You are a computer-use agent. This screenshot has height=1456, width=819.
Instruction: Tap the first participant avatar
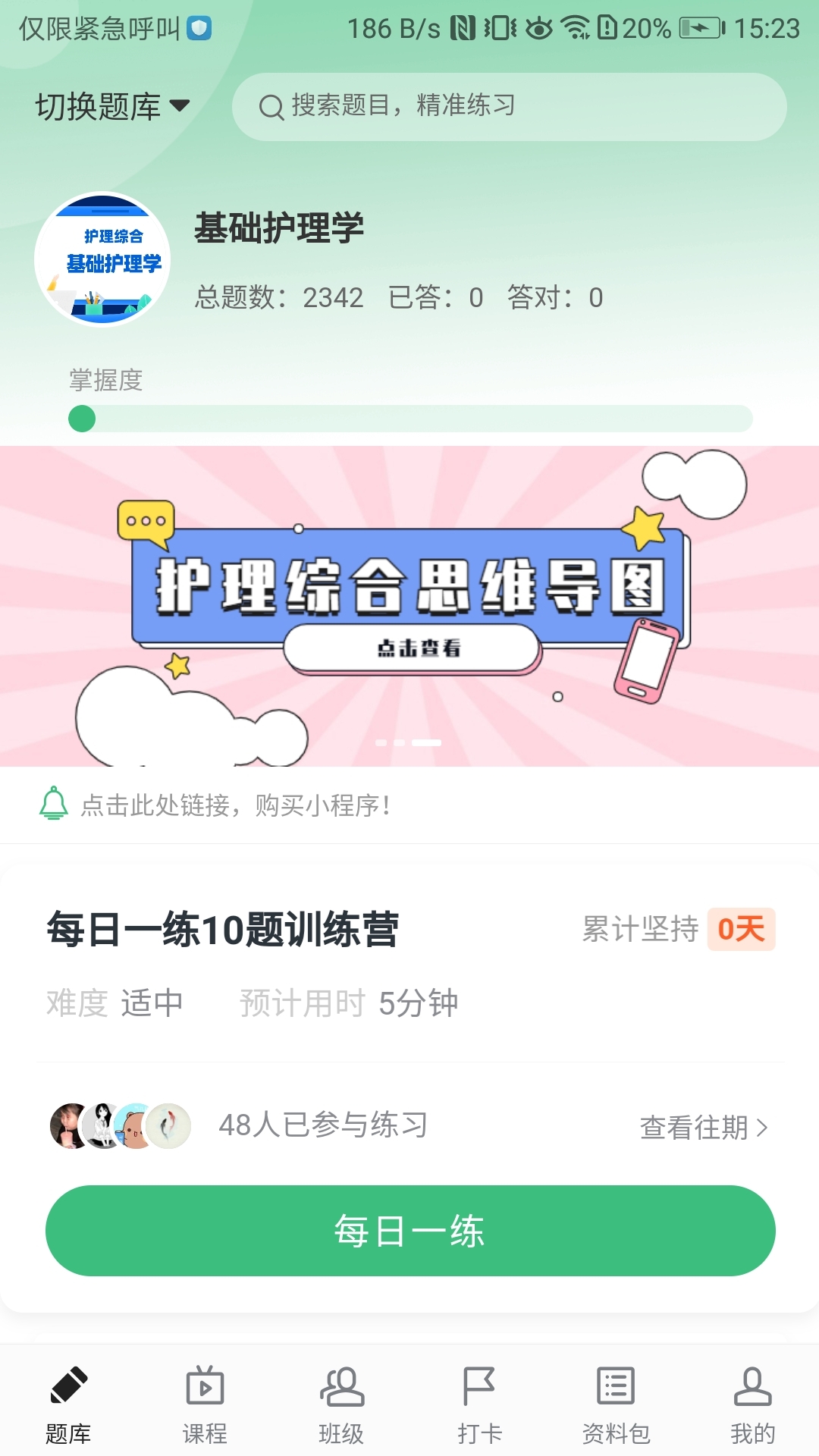pyautogui.click(x=67, y=1126)
